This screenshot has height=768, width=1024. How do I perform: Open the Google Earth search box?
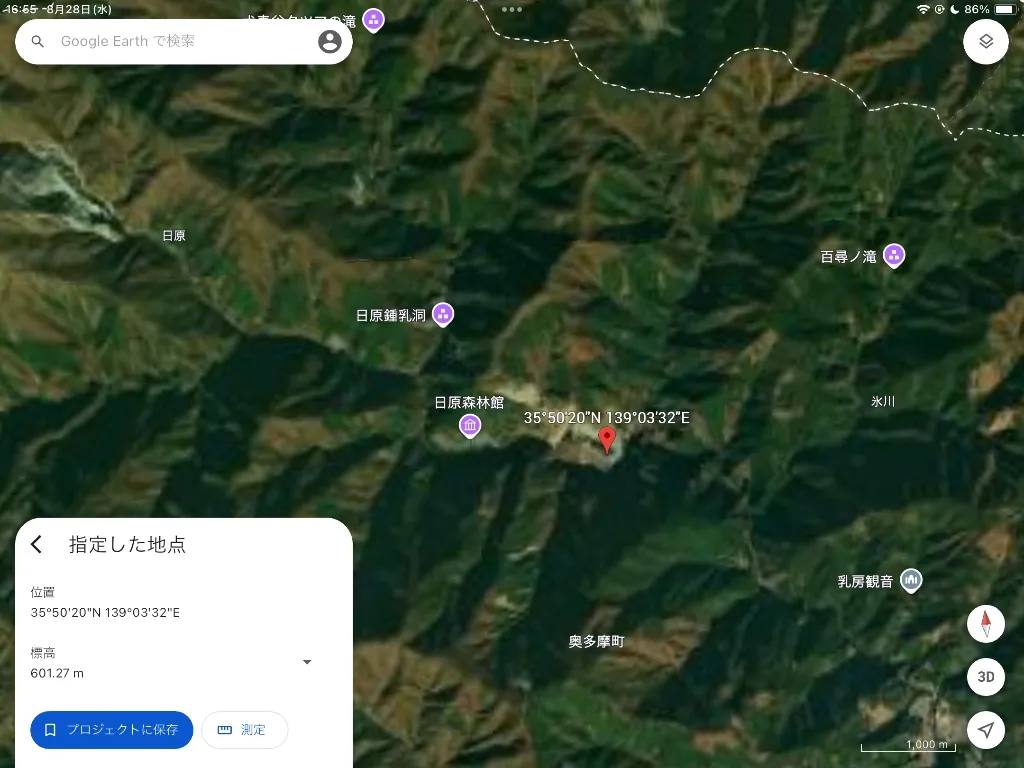170,42
